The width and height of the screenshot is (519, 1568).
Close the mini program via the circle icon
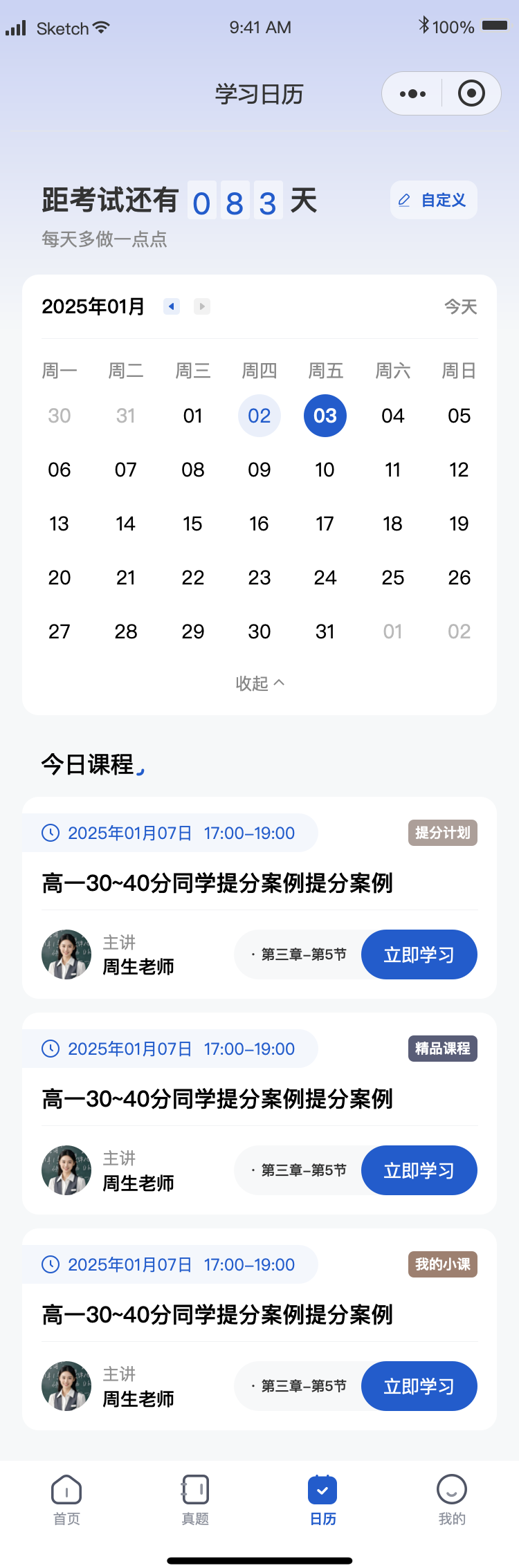click(x=471, y=93)
